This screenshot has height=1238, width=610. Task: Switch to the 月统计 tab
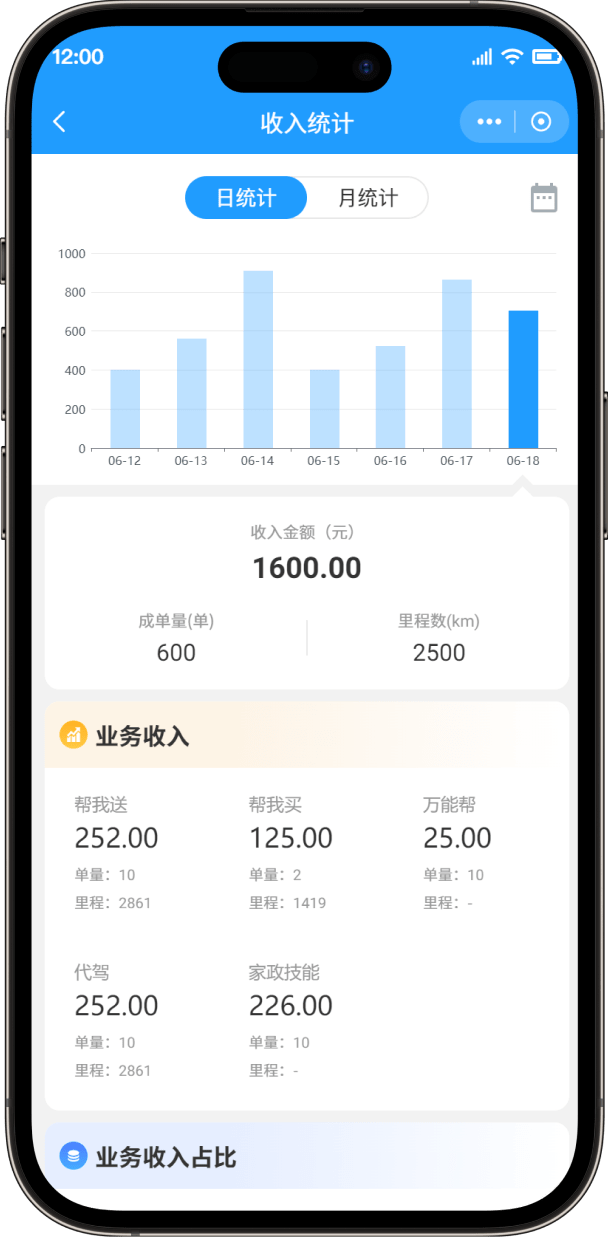point(367,198)
